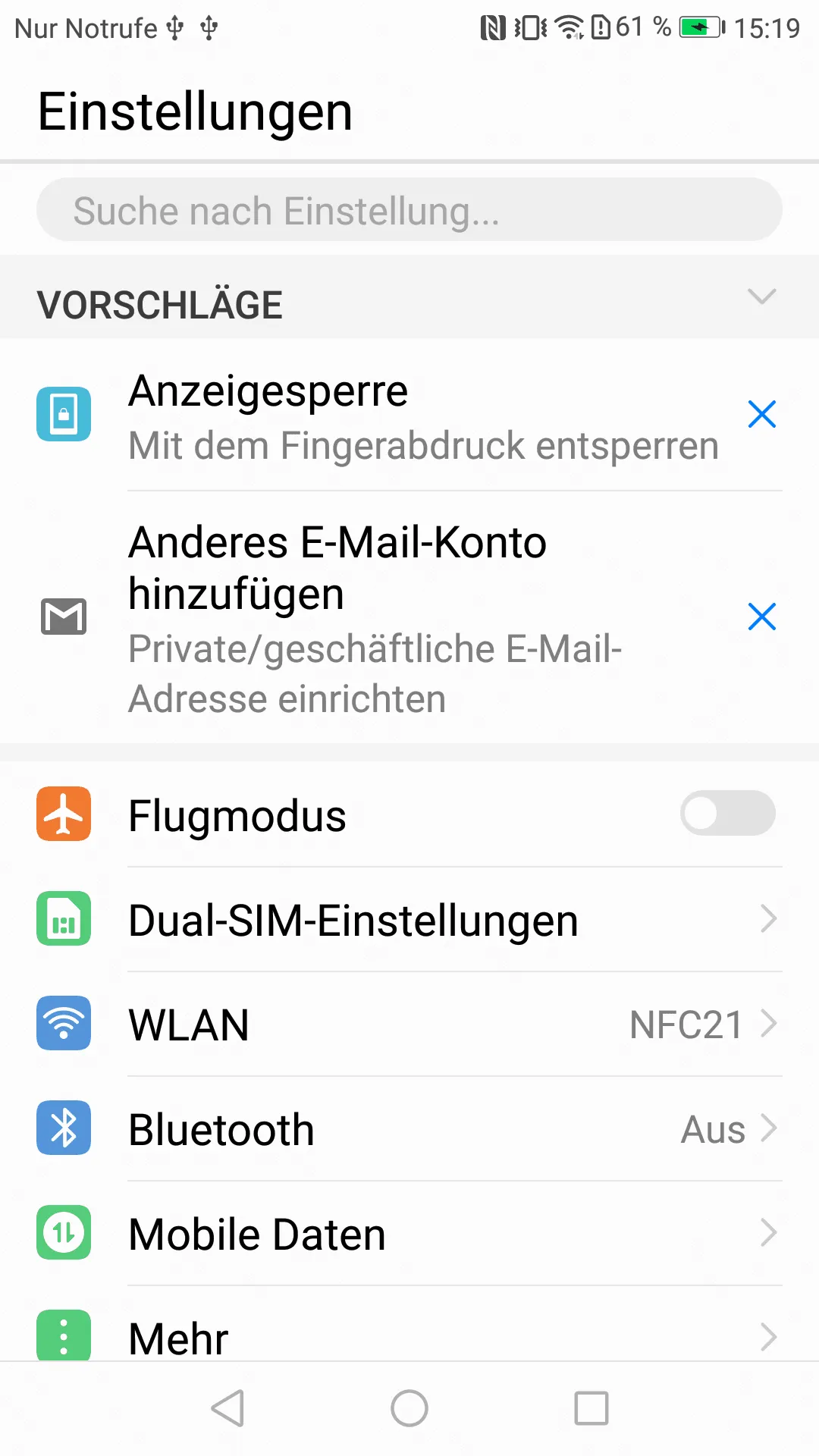Toggle the Flugmodus switch

tap(728, 814)
